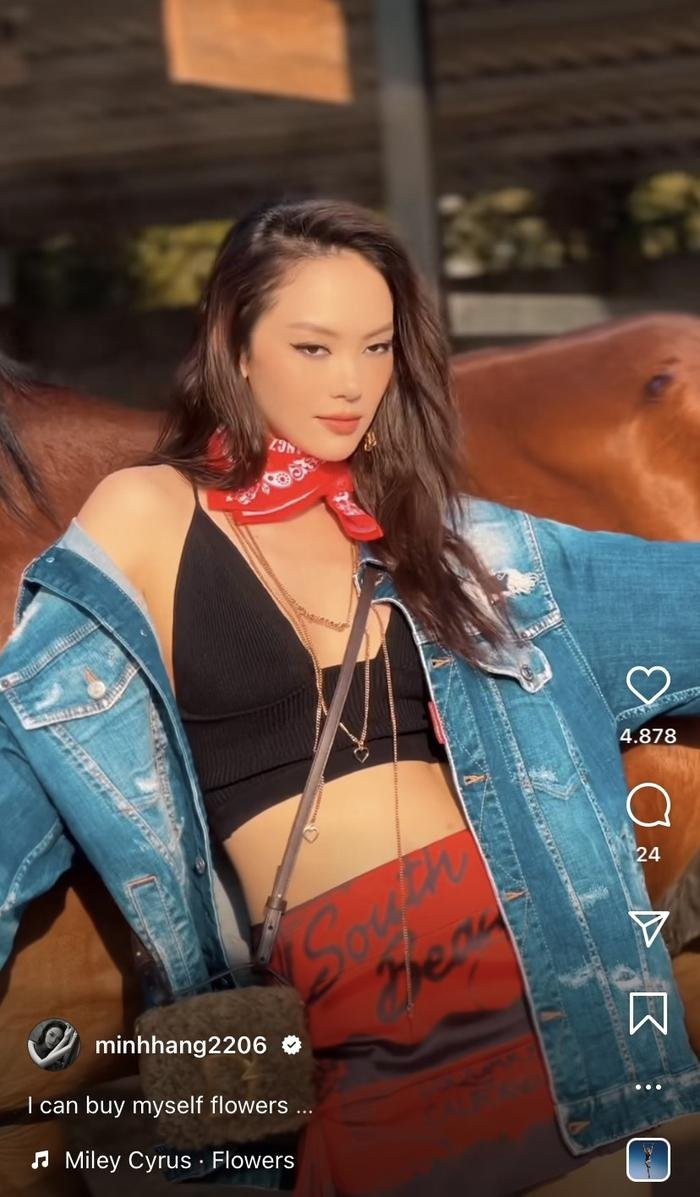Open the audio thumbnail at bottom right
Screen dimensions: 700x1197
point(648,1160)
